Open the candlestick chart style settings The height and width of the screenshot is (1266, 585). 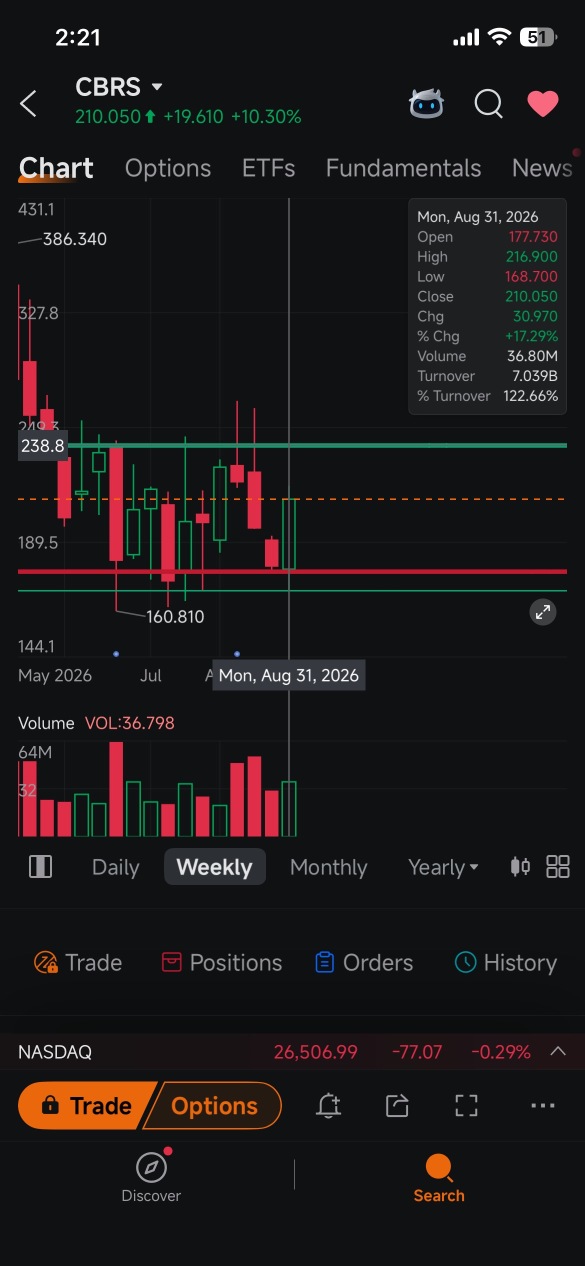pyautogui.click(x=520, y=866)
